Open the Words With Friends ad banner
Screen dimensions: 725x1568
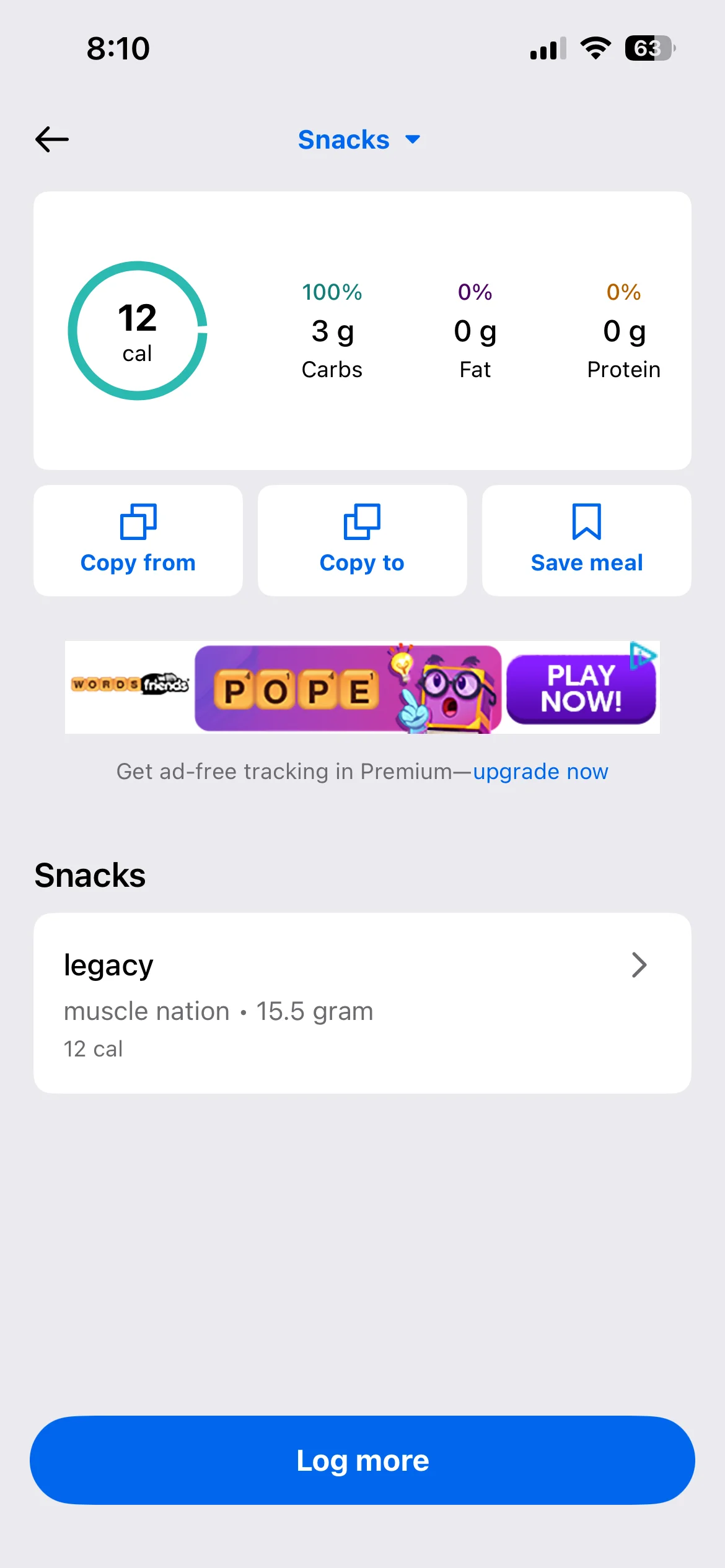click(347, 687)
